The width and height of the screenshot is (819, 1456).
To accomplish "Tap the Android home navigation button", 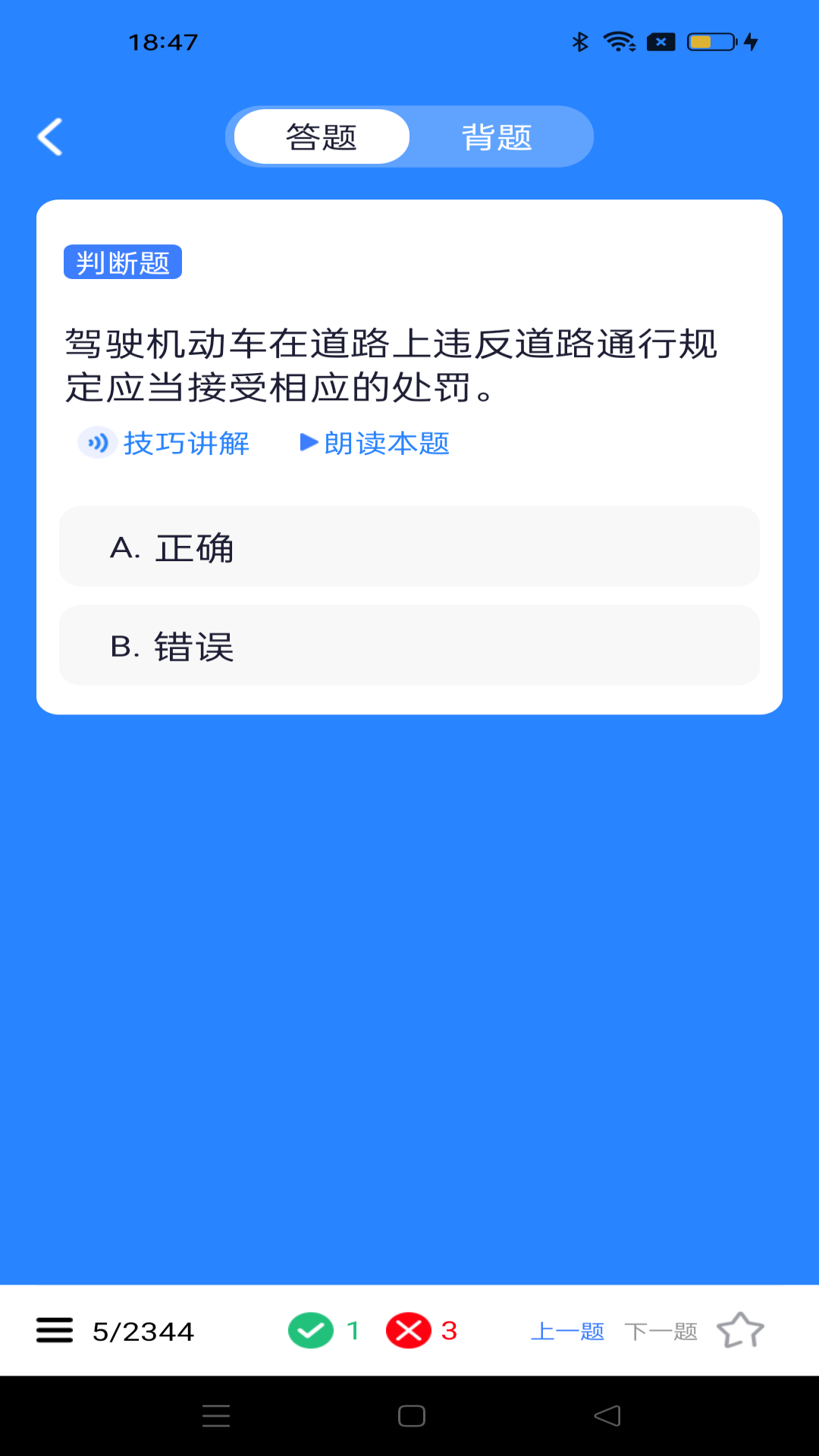I will pos(409,1415).
